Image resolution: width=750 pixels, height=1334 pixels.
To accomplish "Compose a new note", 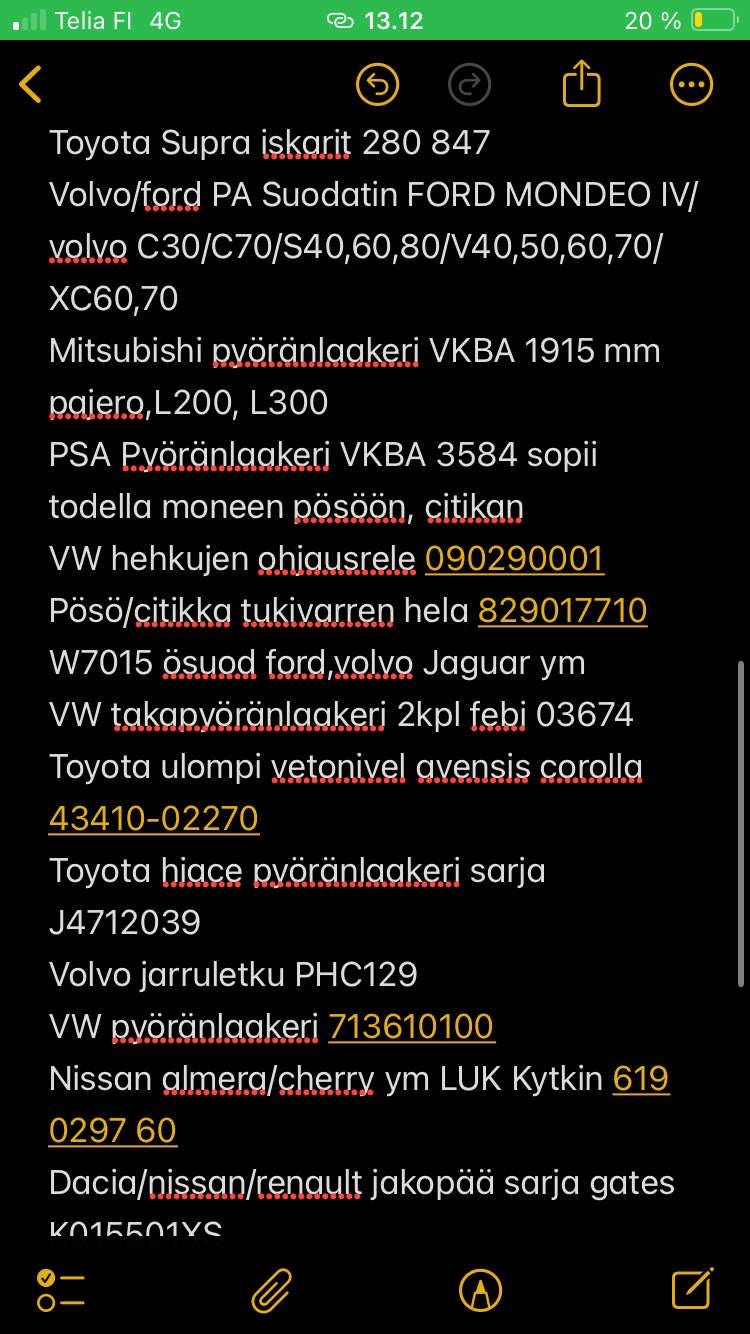I will pyautogui.click(x=692, y=1289).
